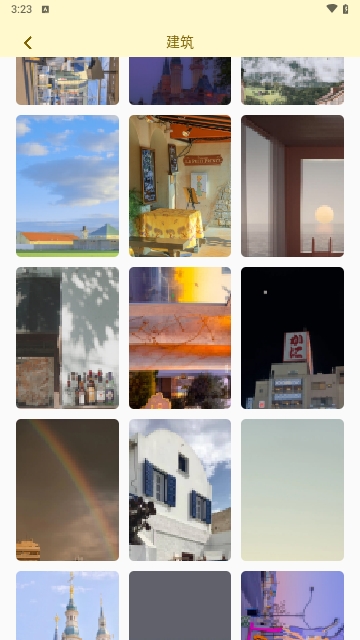Screen dimensions: 360x640
Task: View the castle spires under blue sky wallpaper
Action: 67,606
